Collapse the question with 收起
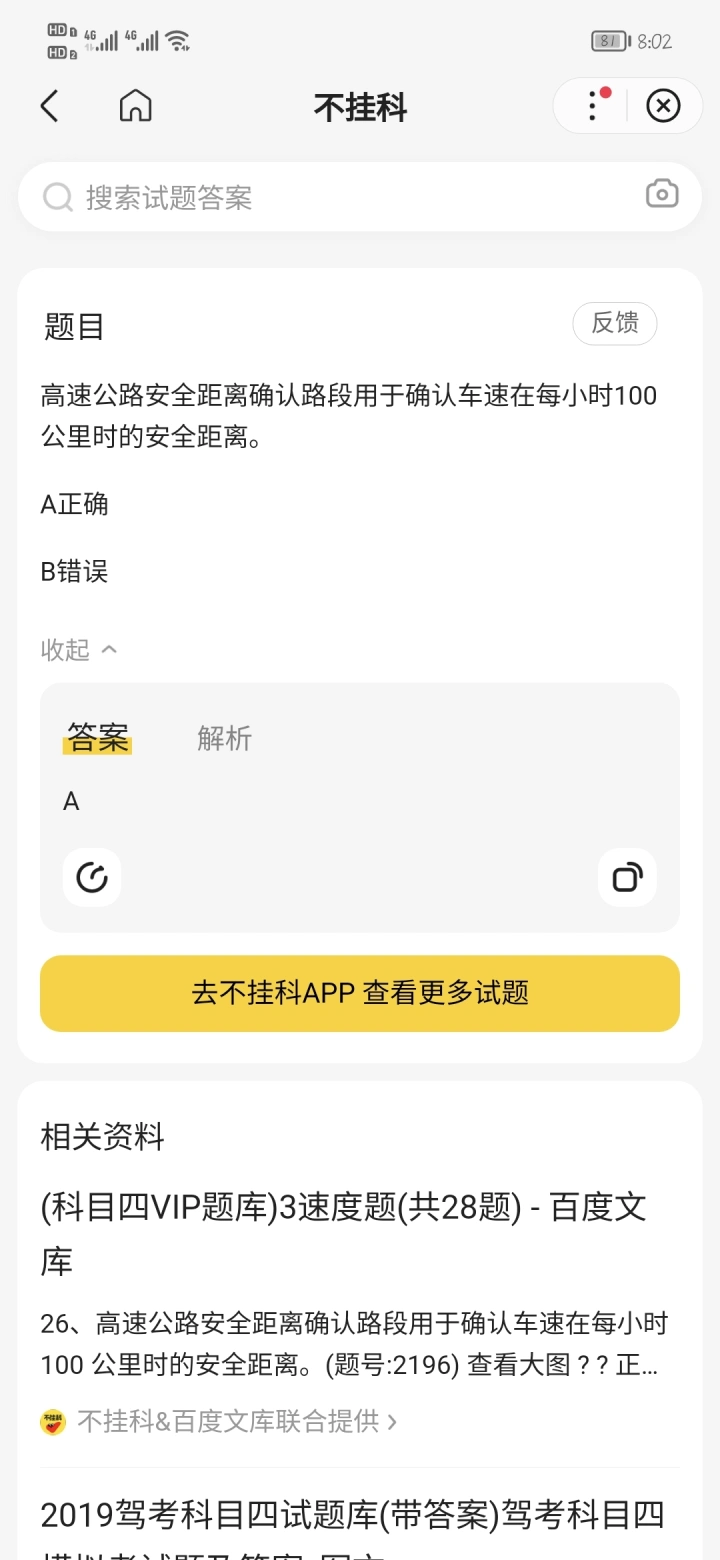 point(79,650)
